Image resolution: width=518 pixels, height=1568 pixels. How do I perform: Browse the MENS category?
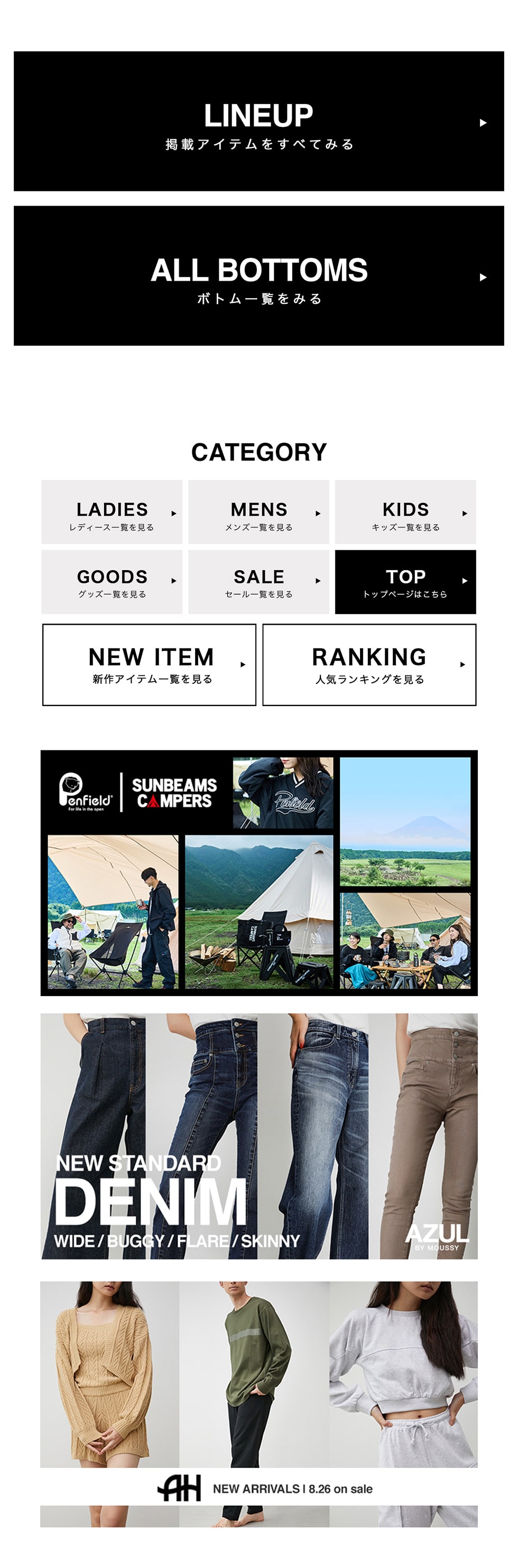pyautogui.click(x=258, y=512)
